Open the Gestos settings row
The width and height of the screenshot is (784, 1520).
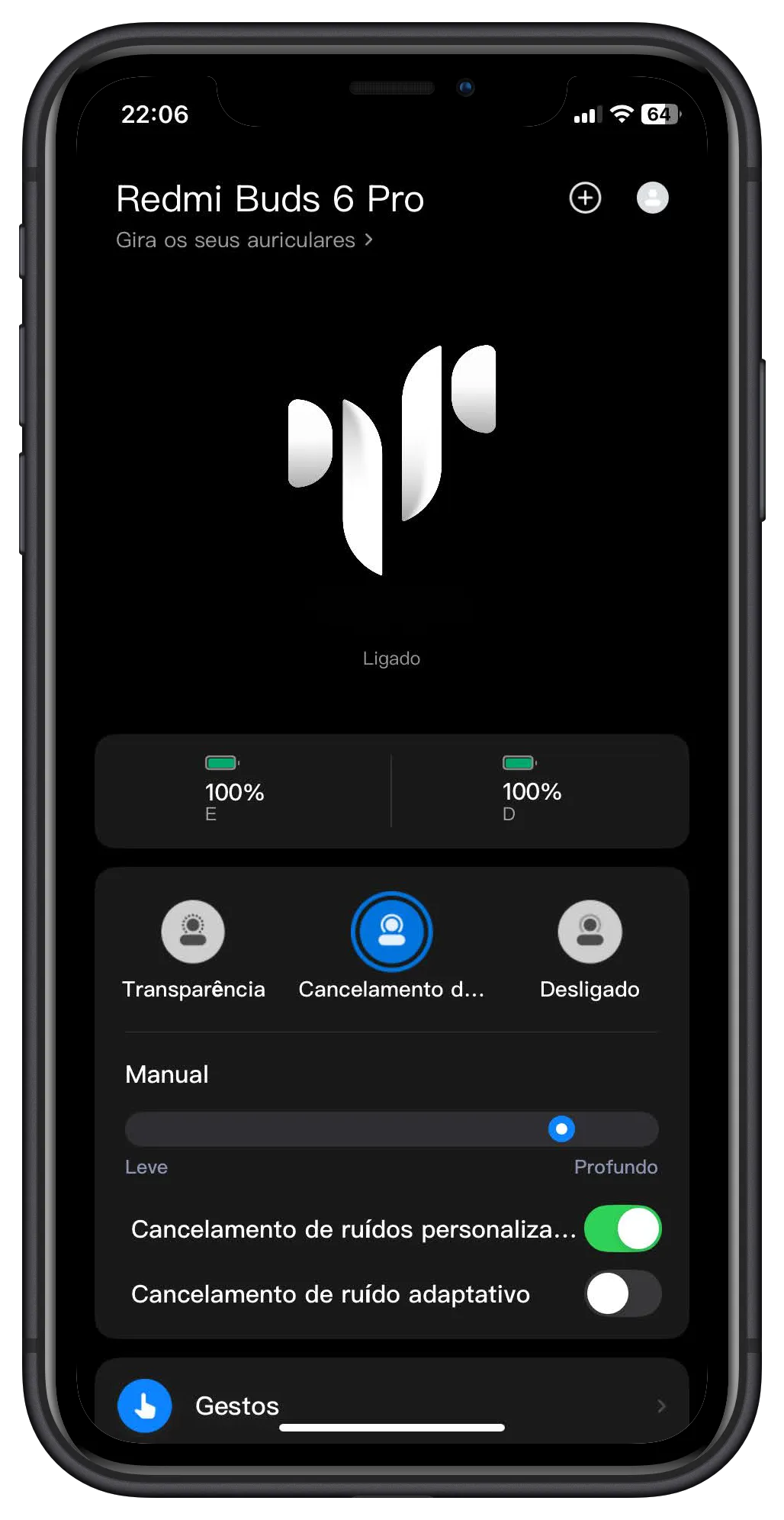click(391, 1405)
